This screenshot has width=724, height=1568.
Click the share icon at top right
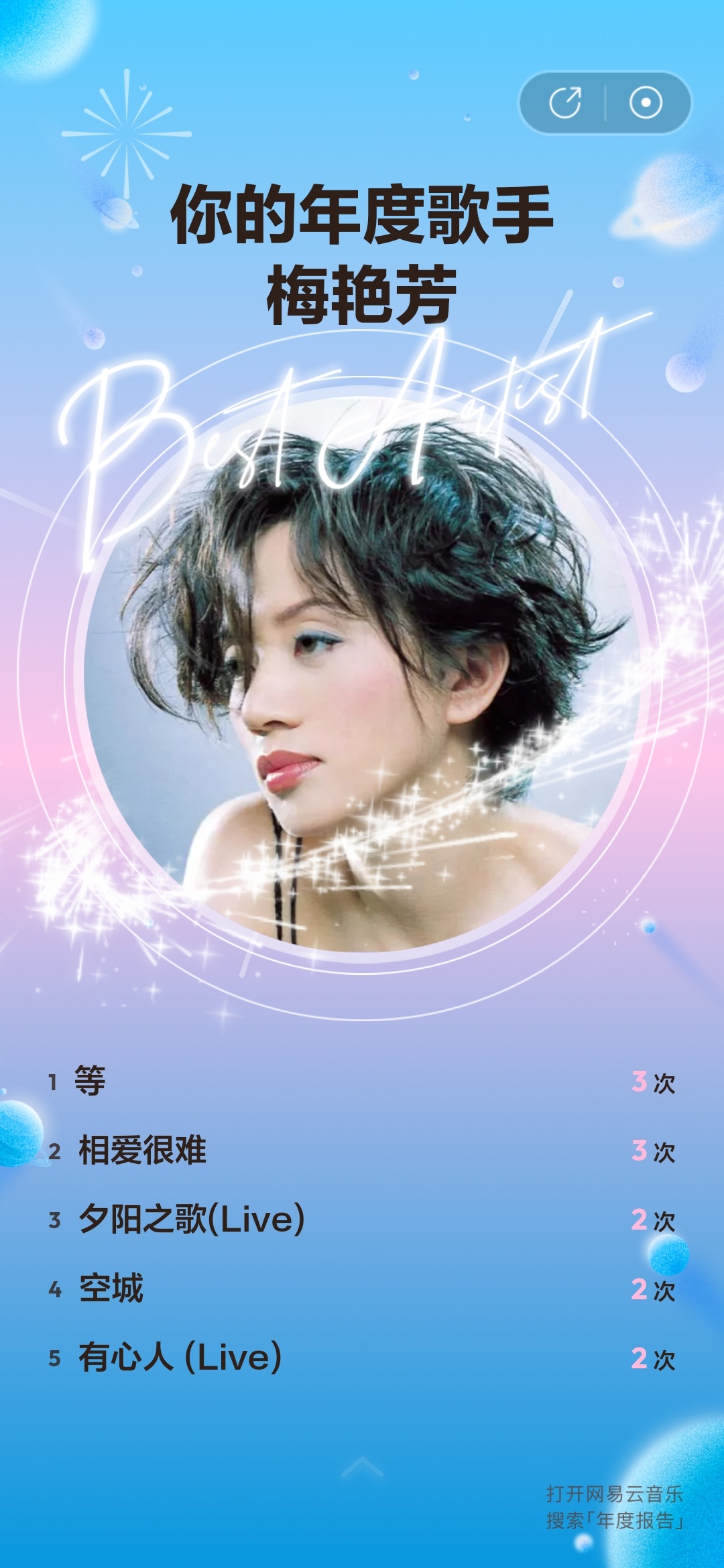pyautogui.click(x=566, y=102)
